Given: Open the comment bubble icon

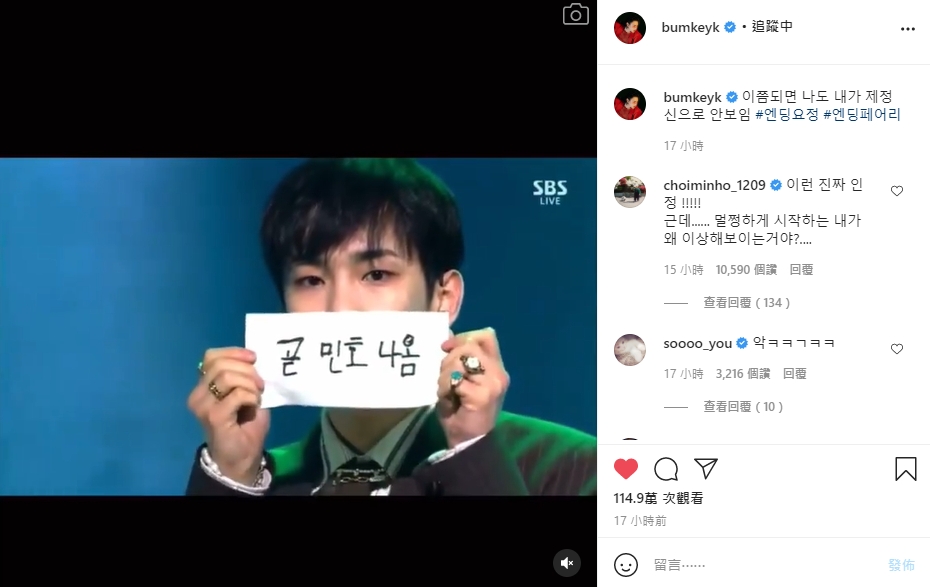Looking at the screenshot, I should coord(666,469).
